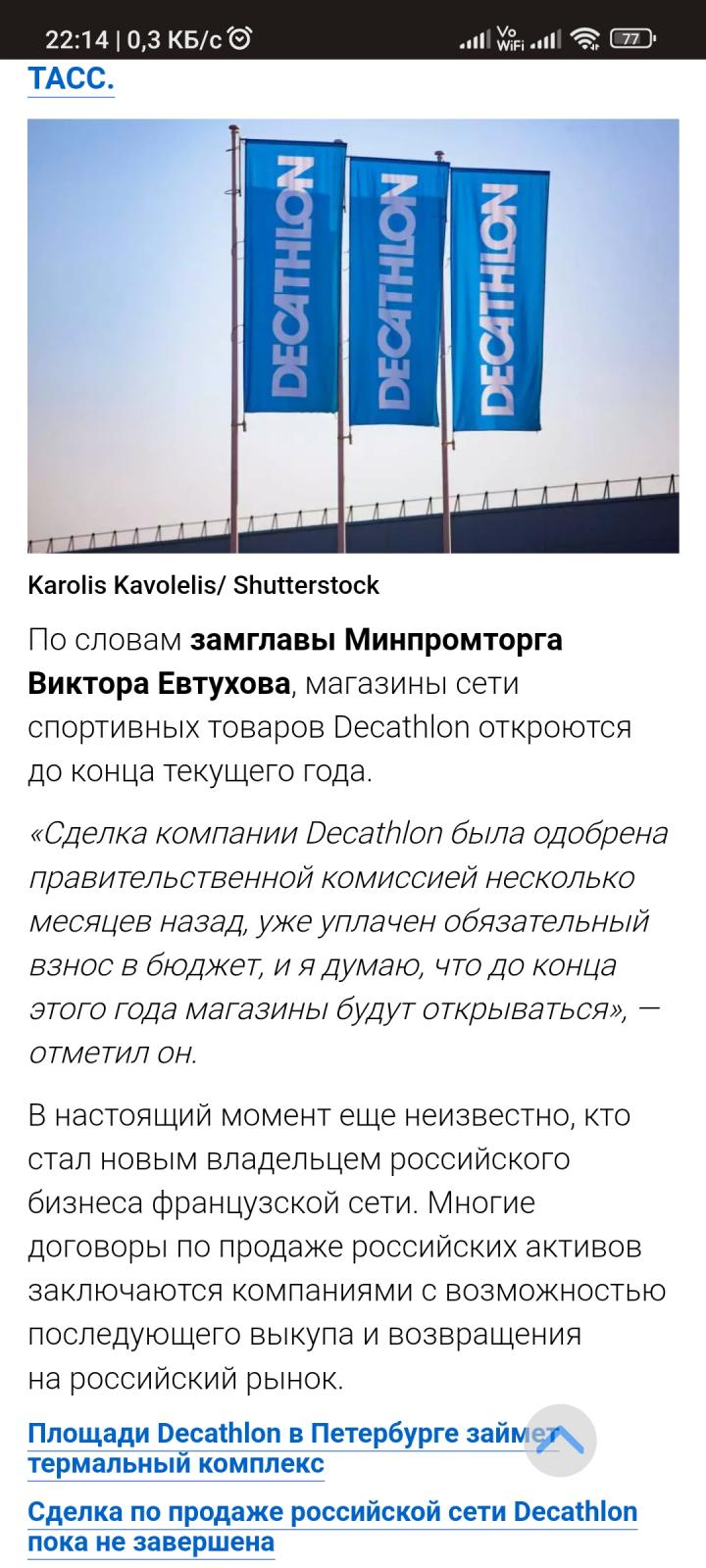
Task: Open the ТАСС source link
Action: [x=71, y=78]
